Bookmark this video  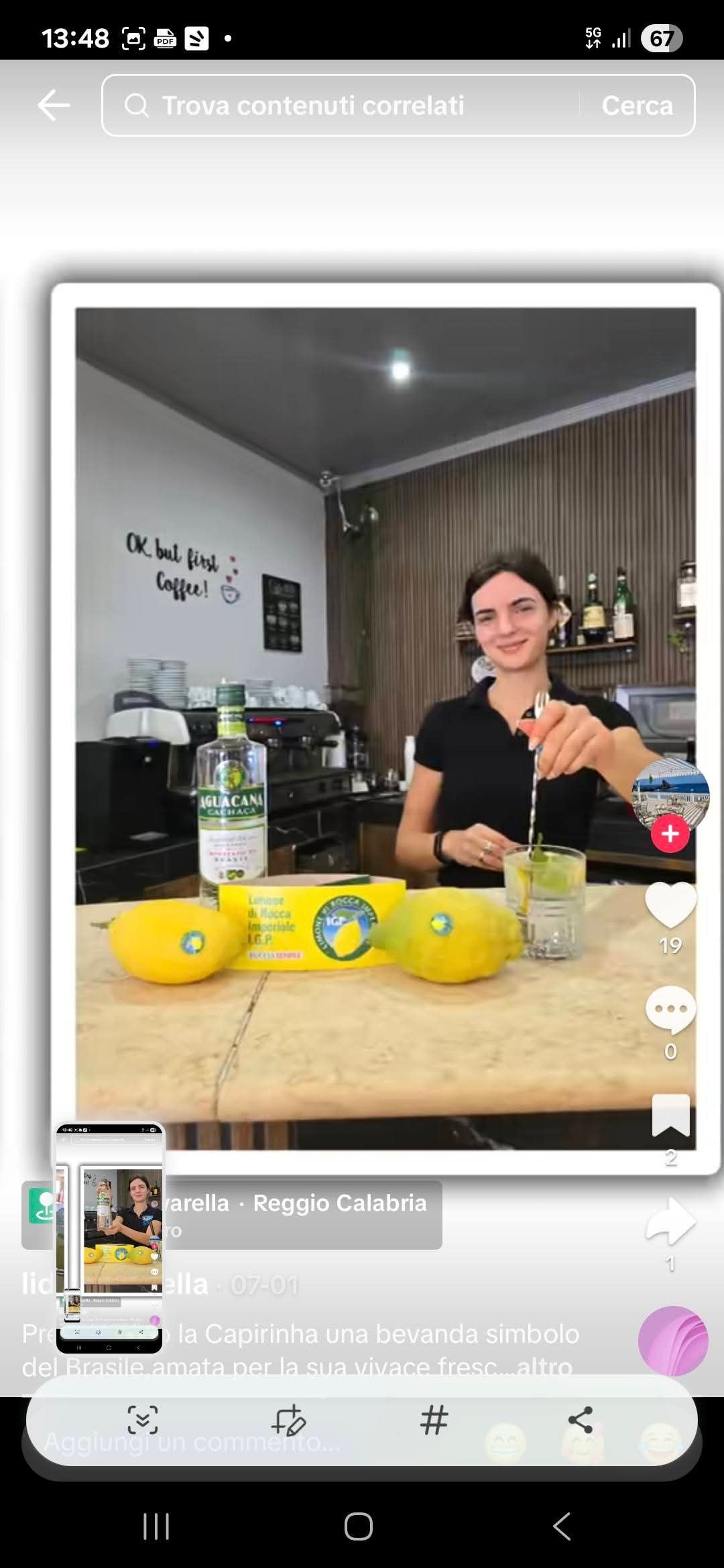[x=670, y=1116]
